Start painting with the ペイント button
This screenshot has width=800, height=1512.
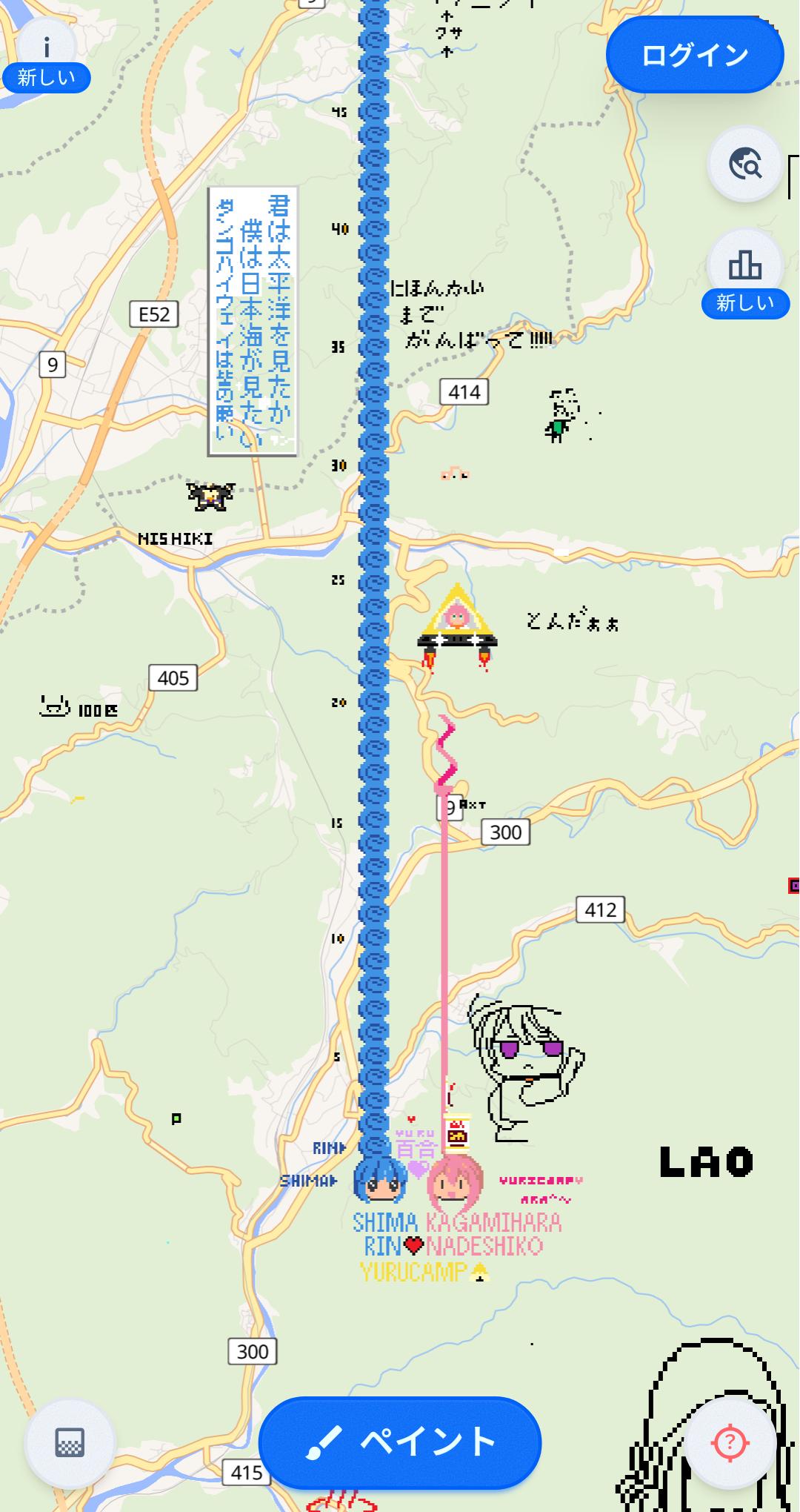(x=400, y=1442)
